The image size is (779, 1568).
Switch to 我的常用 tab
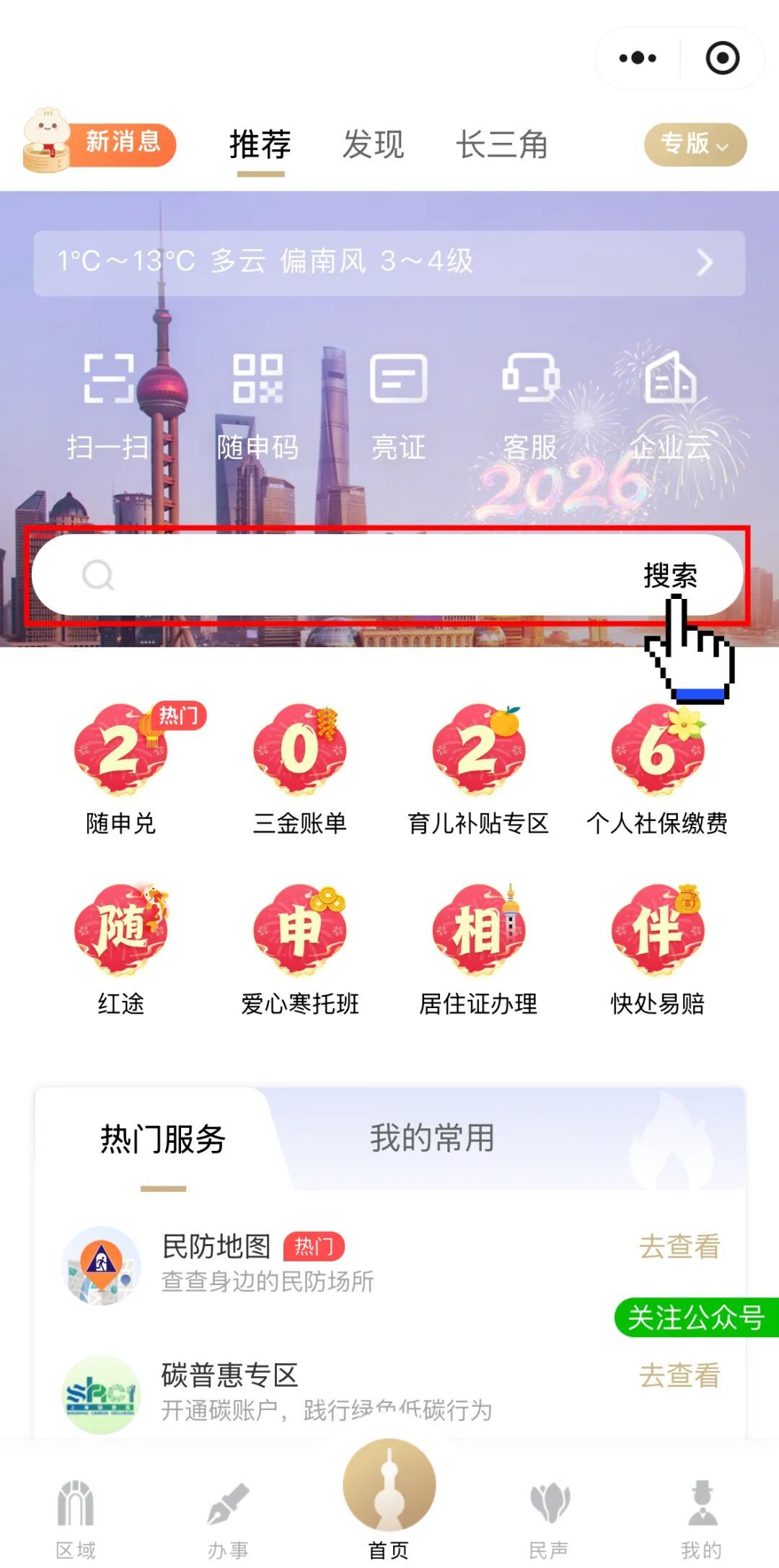(432, 1138)
